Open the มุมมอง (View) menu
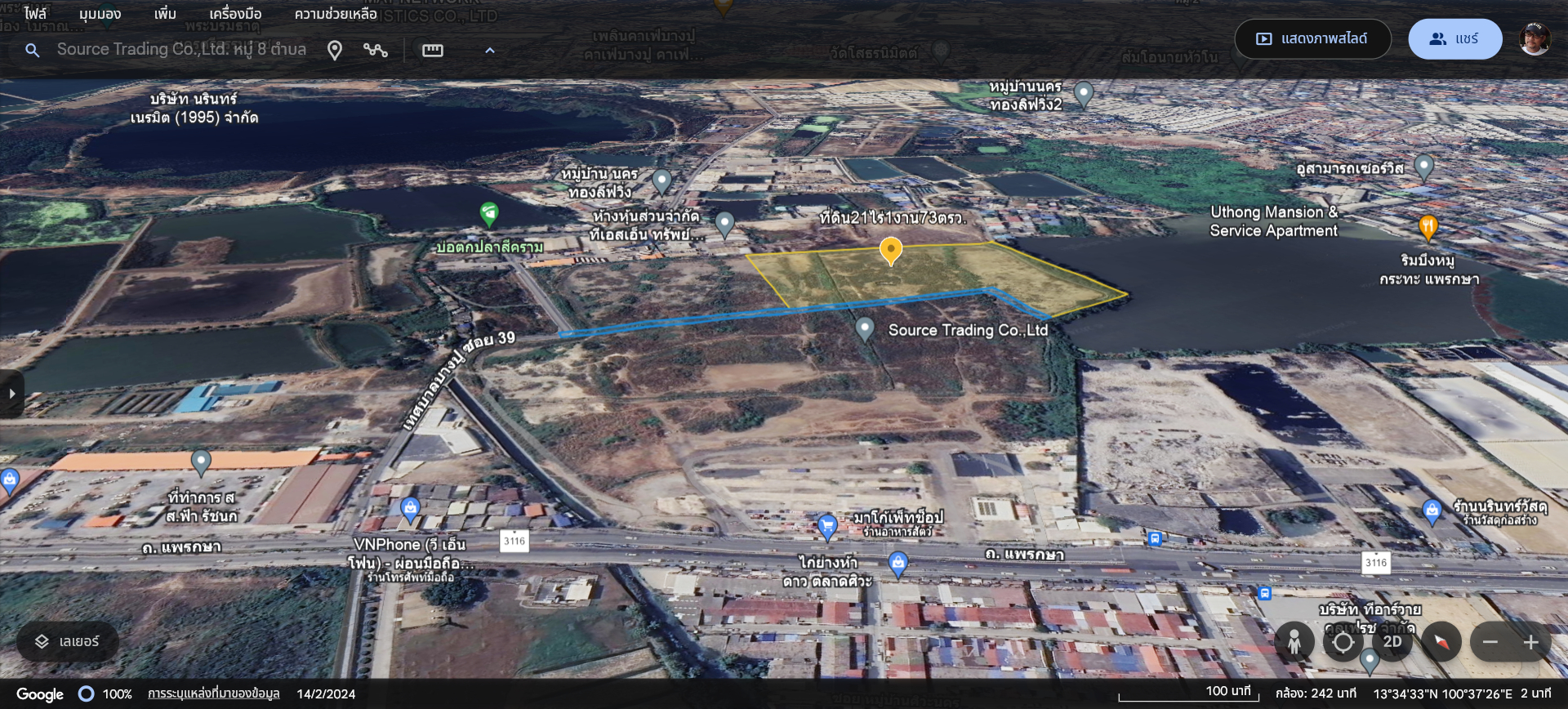This screenshot has height=709, width=1568. click(100, 14)
